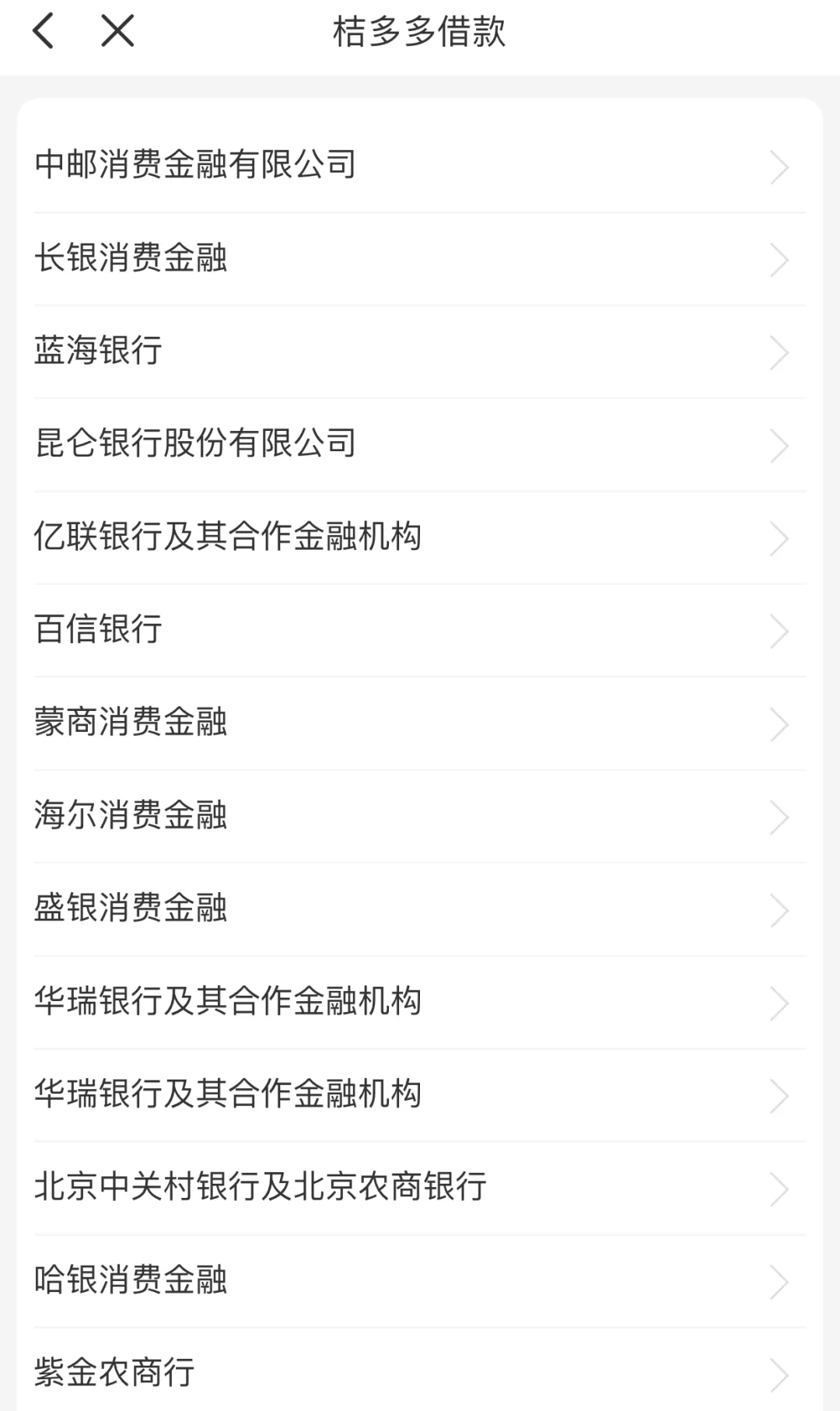Screen dimensions: 840x1411
Task: Go back using the back arrow
Action: point(44,32)
